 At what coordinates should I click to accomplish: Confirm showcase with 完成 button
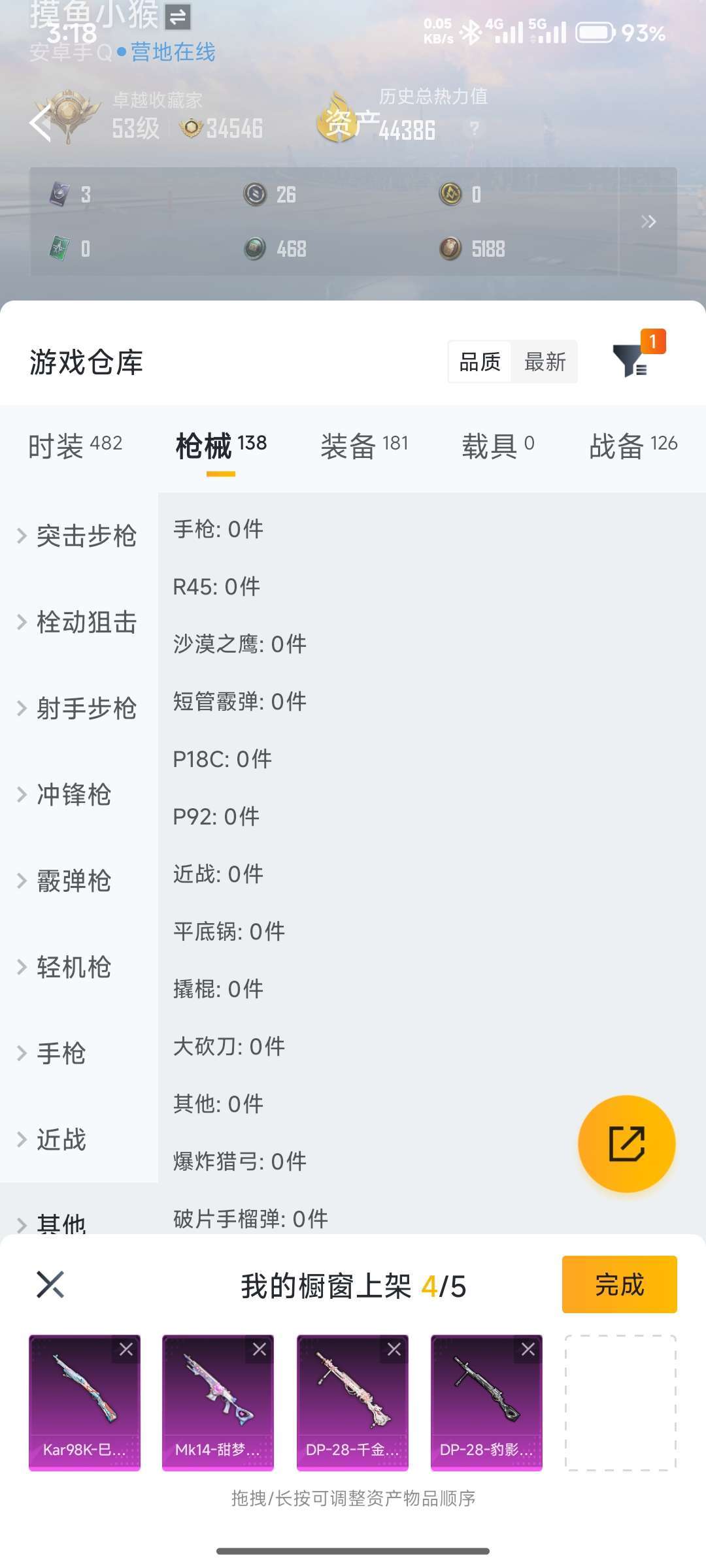(619, 1284)
